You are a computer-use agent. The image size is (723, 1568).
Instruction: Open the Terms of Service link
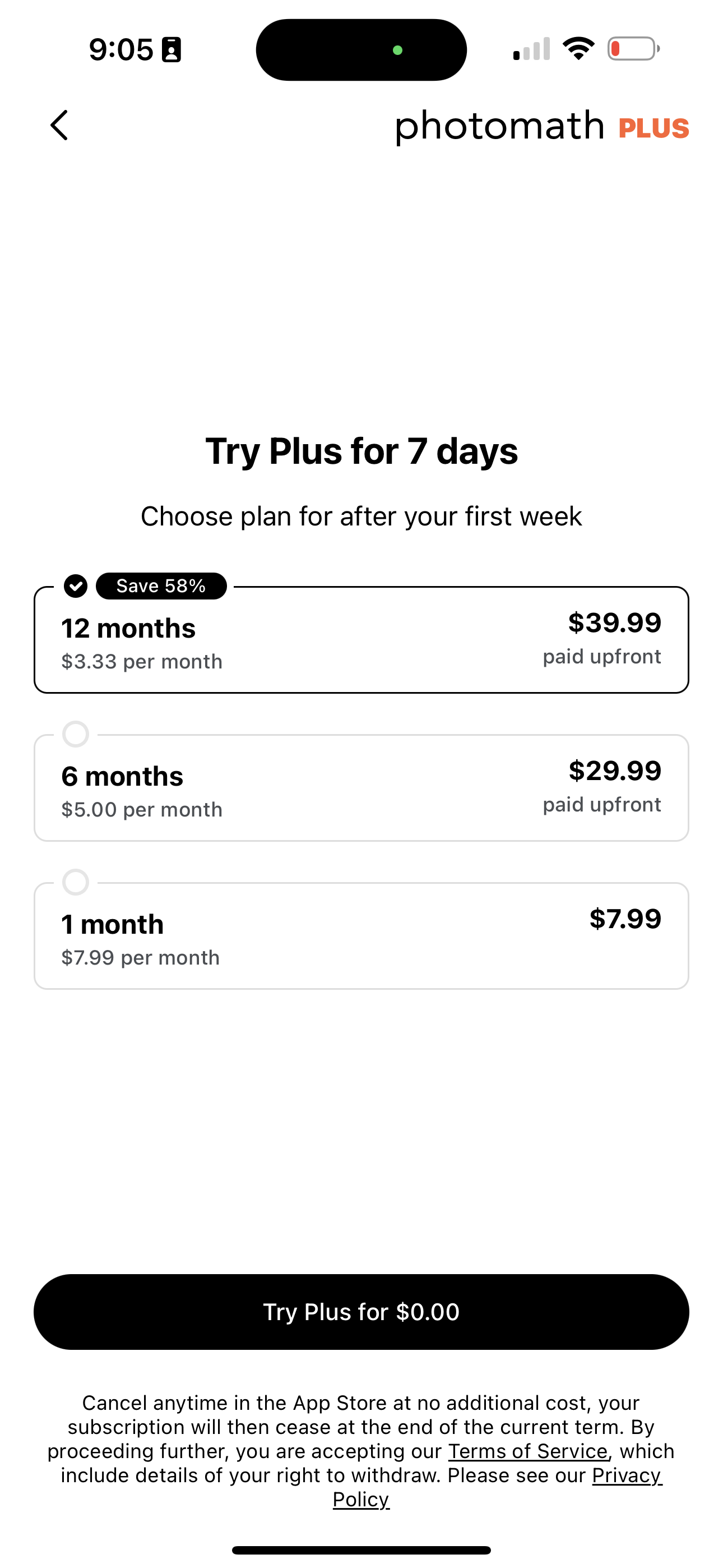point(527,1451)
